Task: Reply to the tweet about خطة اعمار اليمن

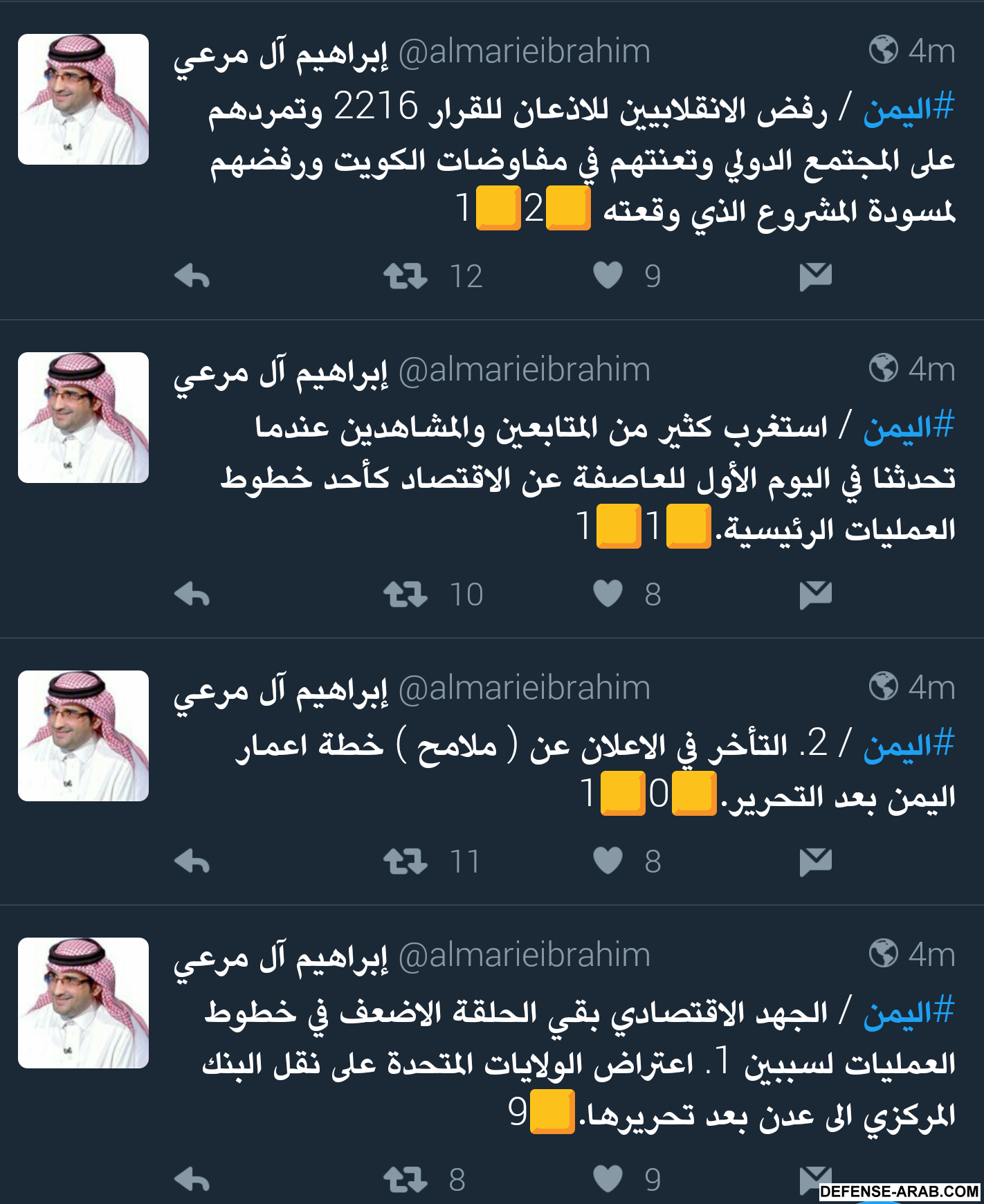Action: coord(192,862)
